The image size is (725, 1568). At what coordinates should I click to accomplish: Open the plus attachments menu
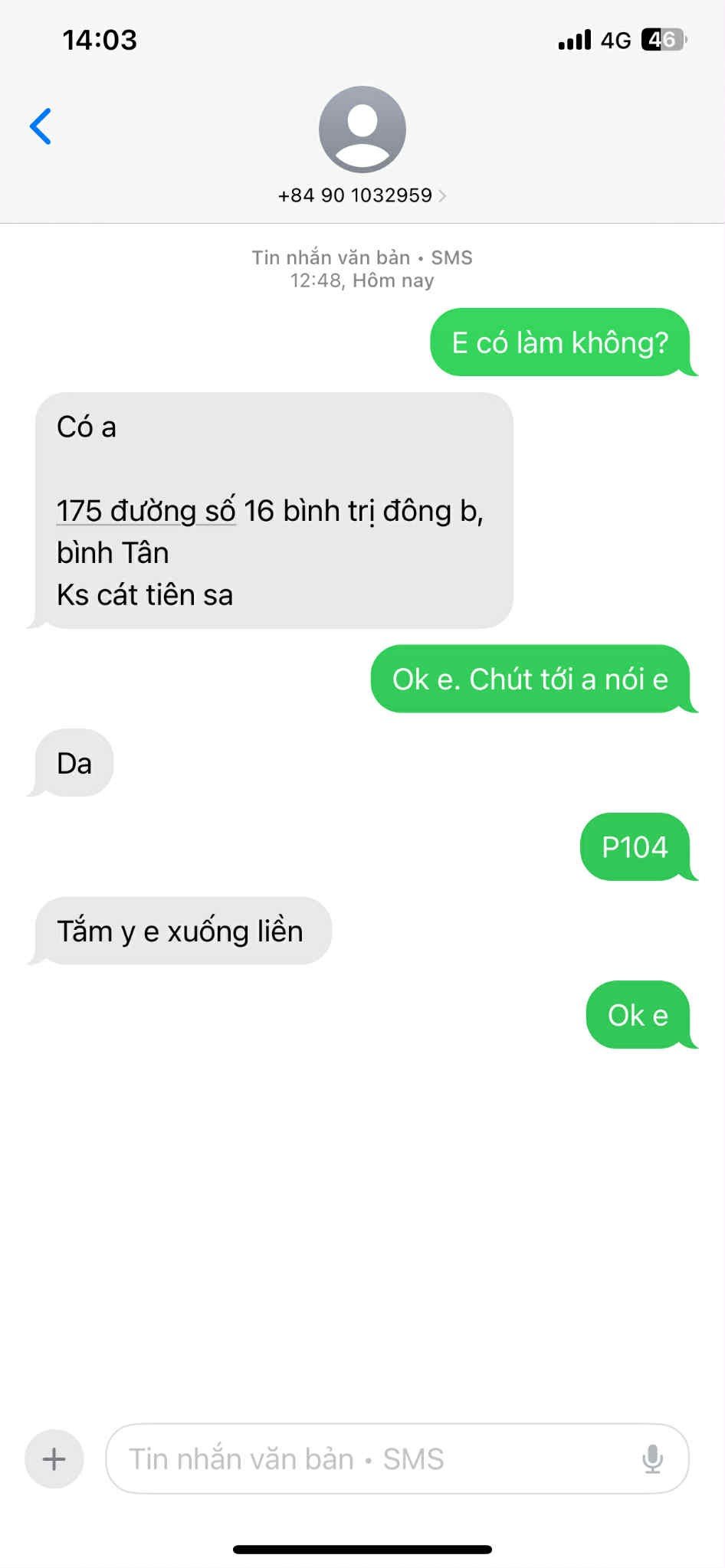pos(54,1458)
